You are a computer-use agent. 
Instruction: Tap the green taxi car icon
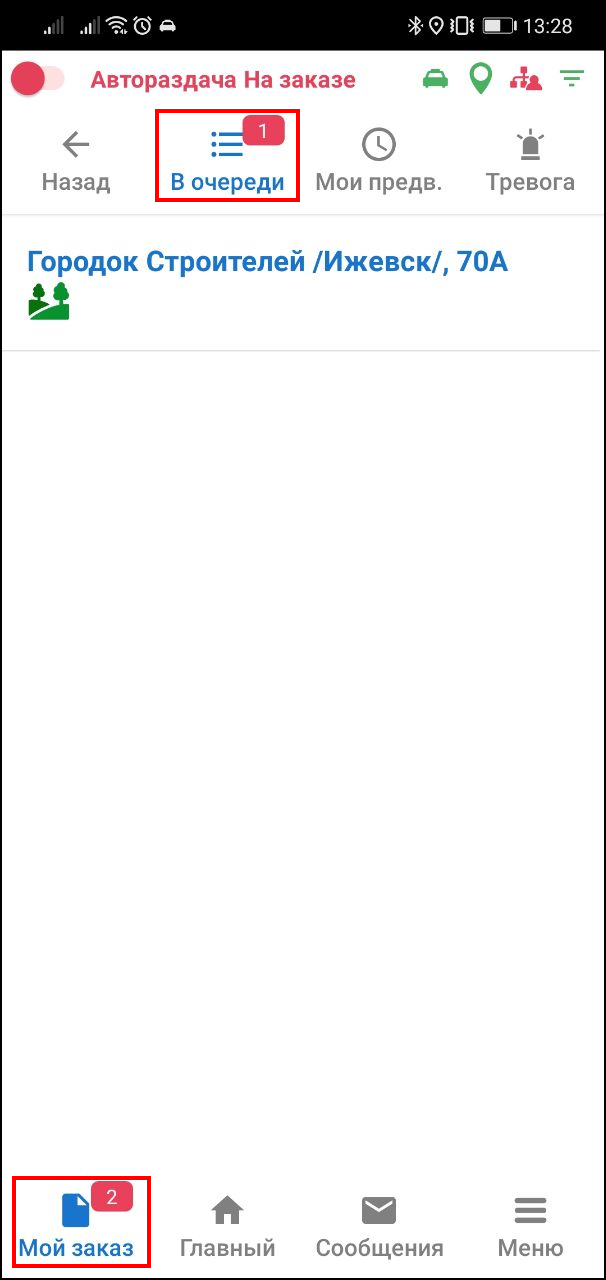pos(435,79)
